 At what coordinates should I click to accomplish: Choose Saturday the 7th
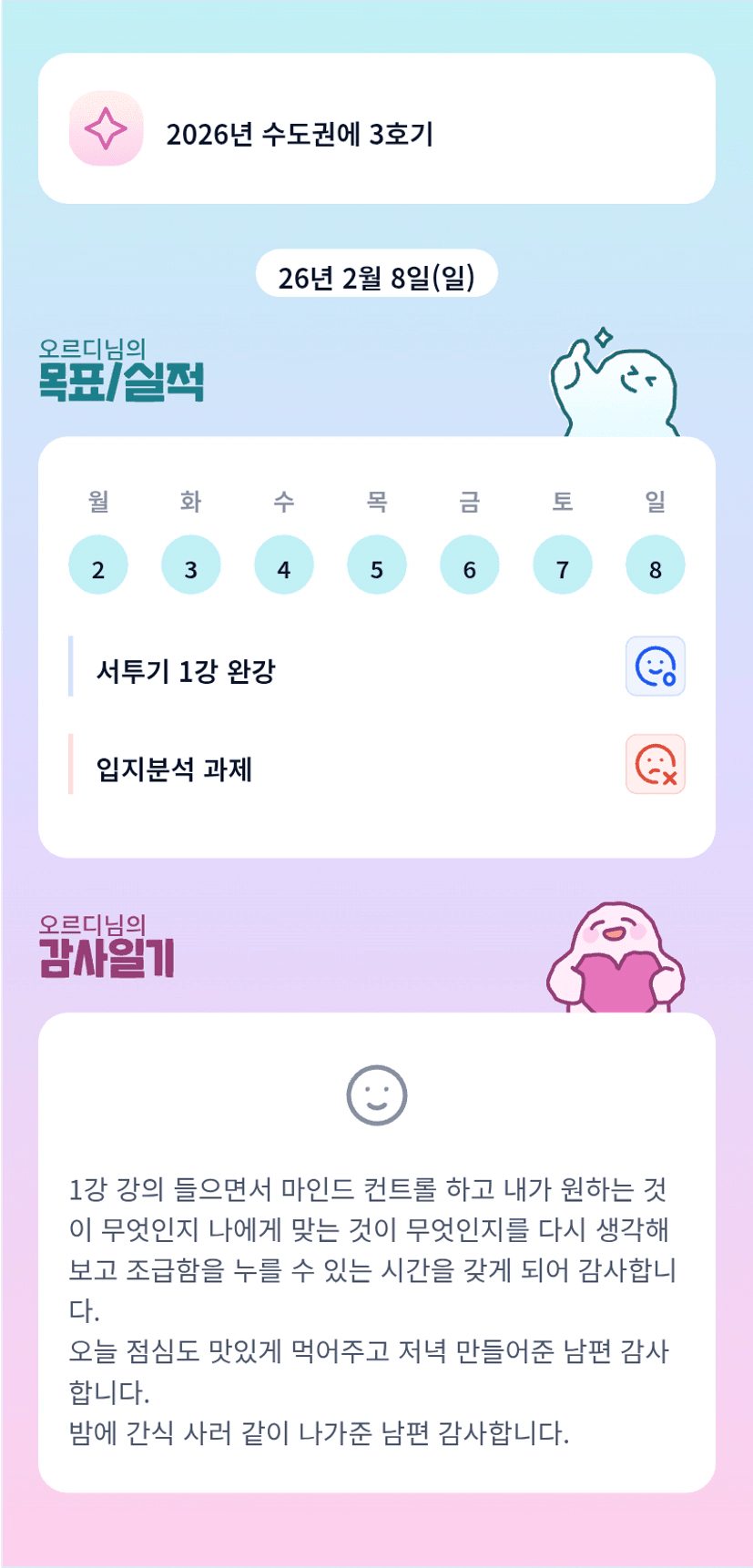tap(563, 565)
